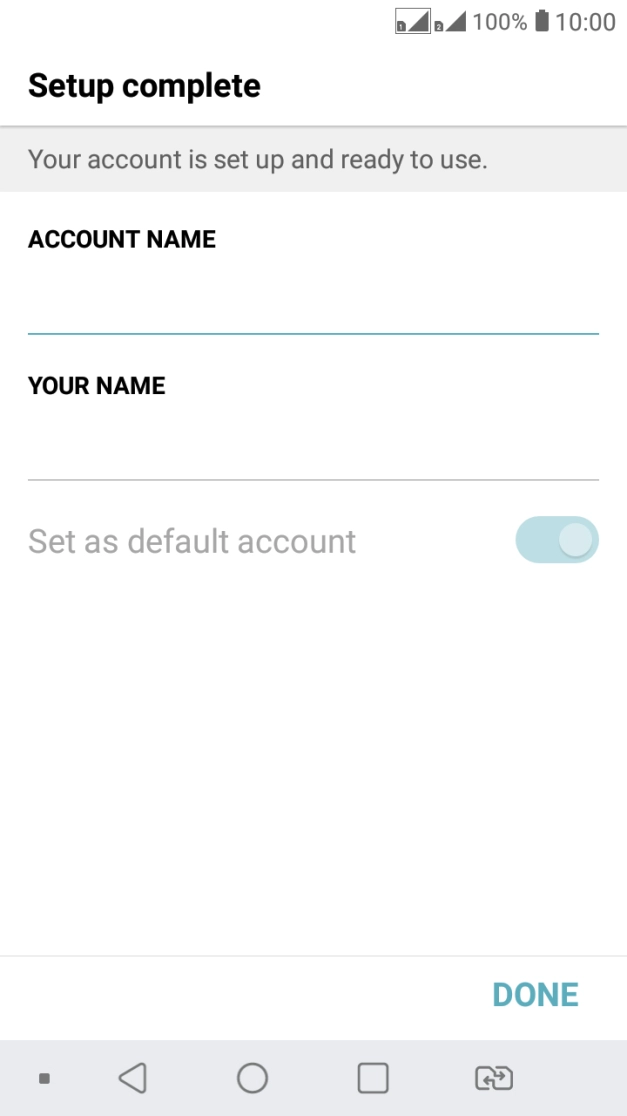Go back using the navigation bar
Screen dimensions: 627x1116
(133, 1077)
